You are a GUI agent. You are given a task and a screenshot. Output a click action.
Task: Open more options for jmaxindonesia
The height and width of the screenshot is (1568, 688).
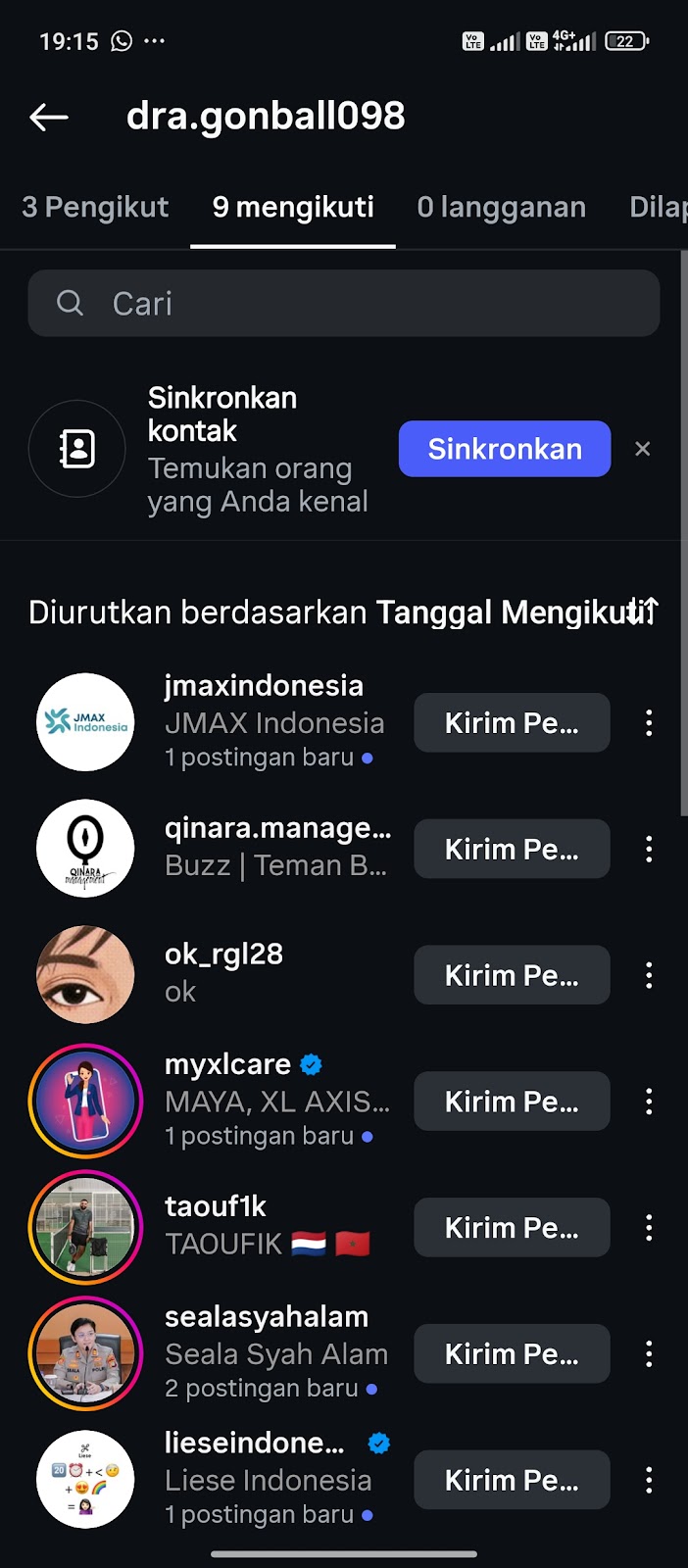[x=649, y=723]
